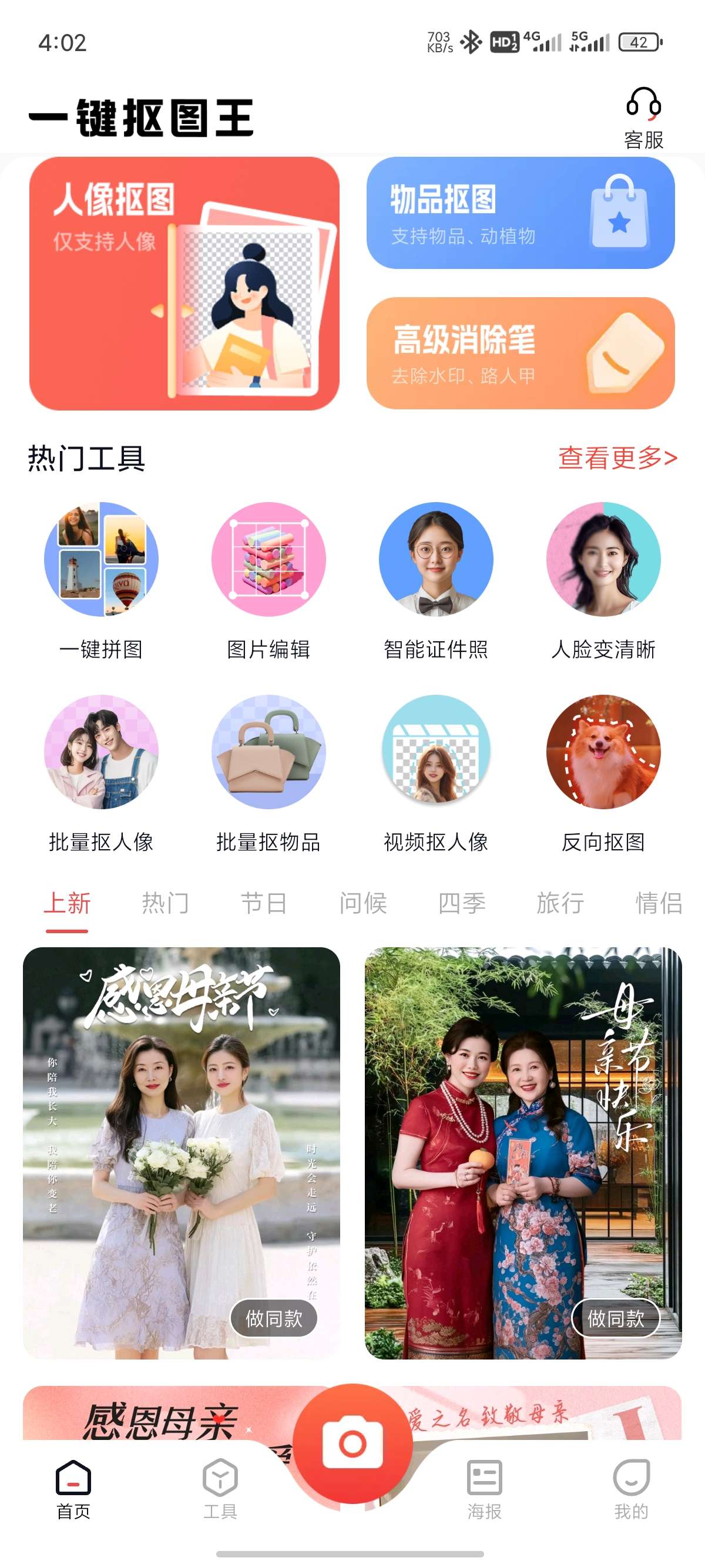
Task: Switch to the 热门 template tab
Action: click(x=166, y=903)
